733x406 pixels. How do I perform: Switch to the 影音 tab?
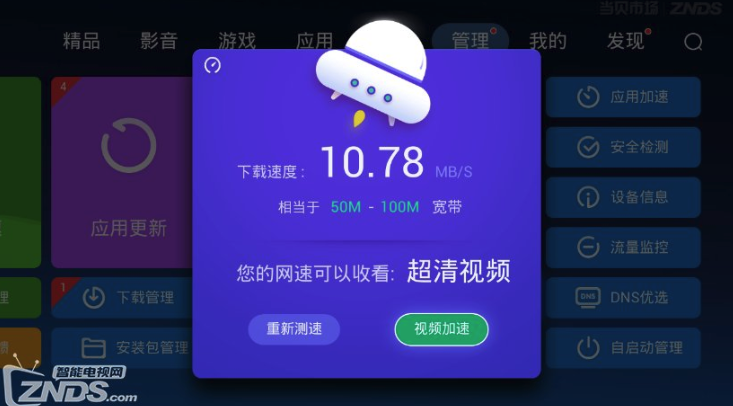pyautogui.click(x=158, y=41)
